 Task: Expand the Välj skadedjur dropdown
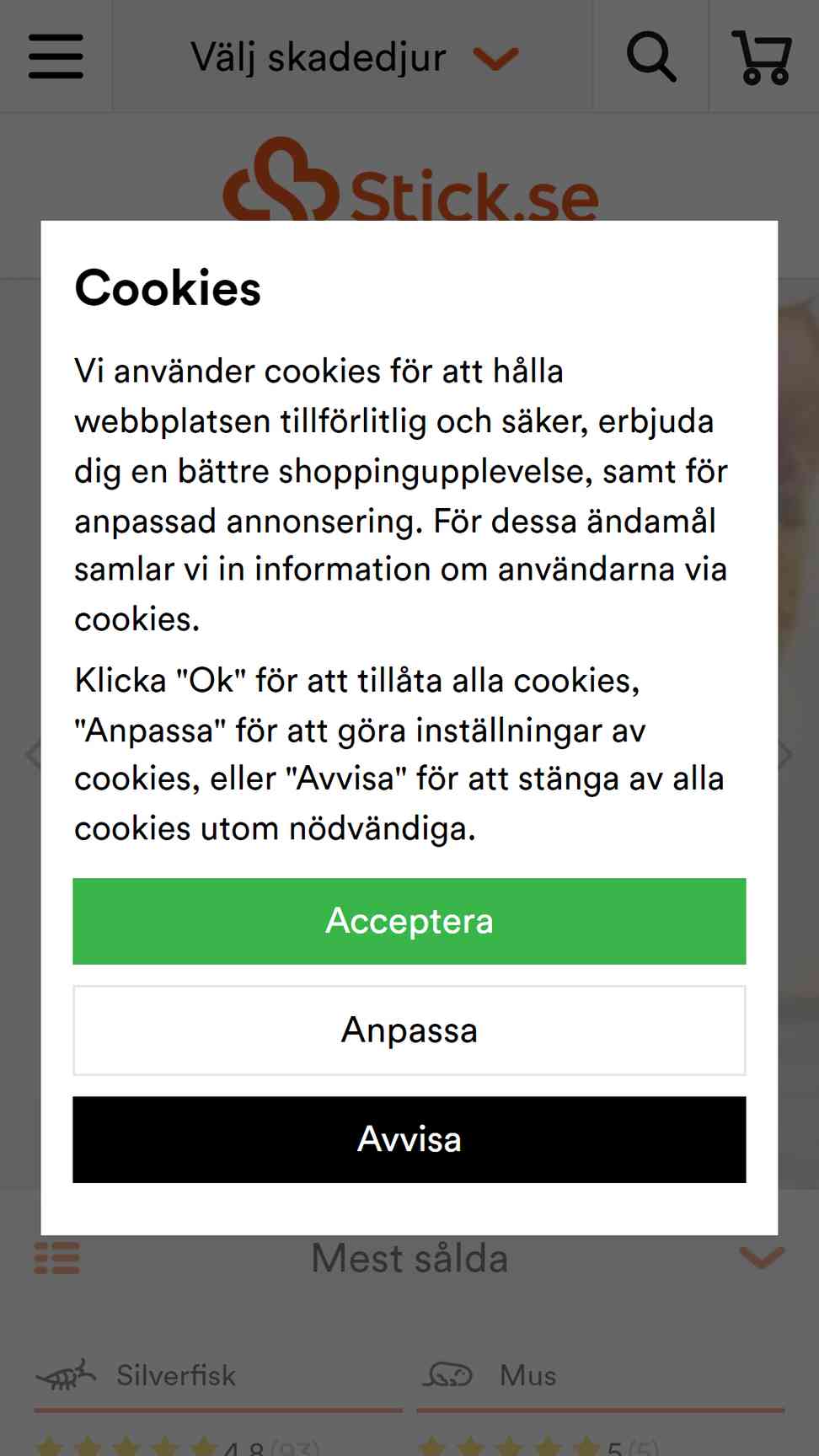[353, 57]
